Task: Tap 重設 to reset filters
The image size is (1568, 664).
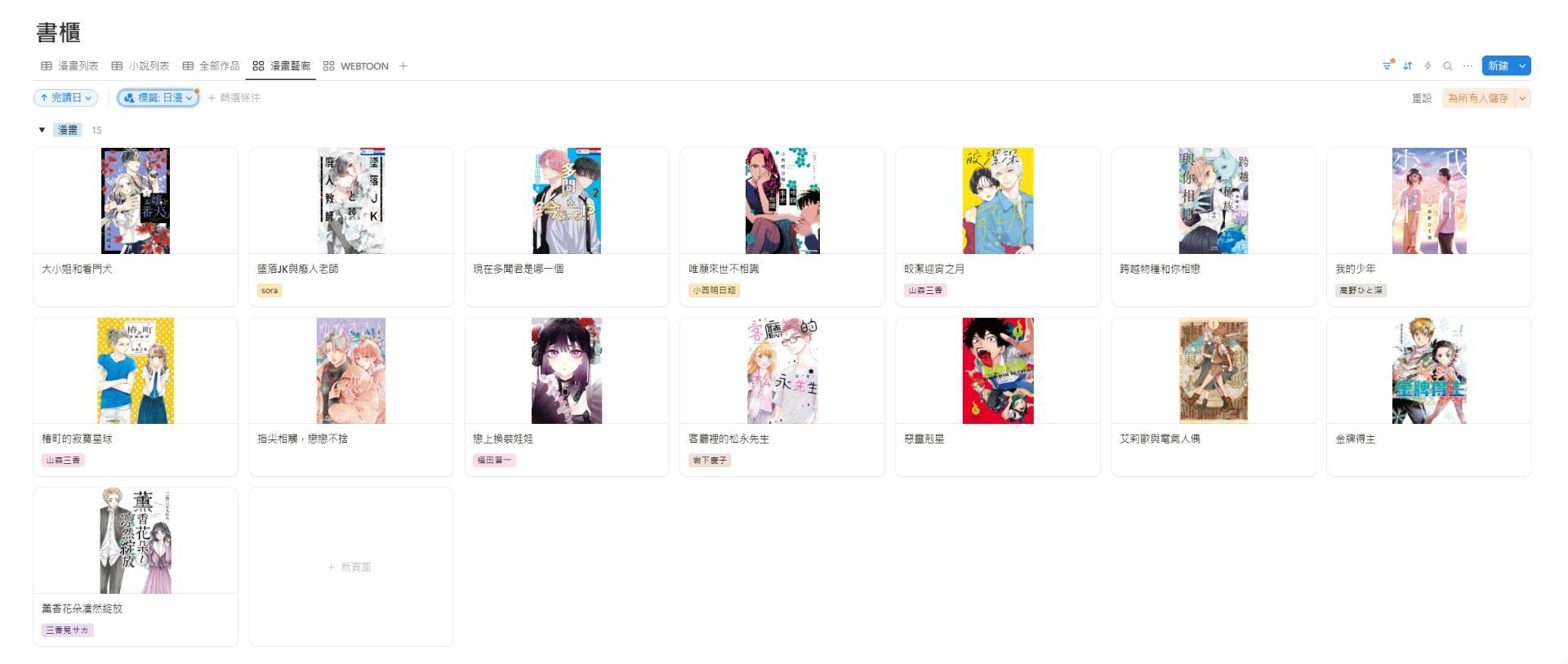Action: (x=1422, y=98)
